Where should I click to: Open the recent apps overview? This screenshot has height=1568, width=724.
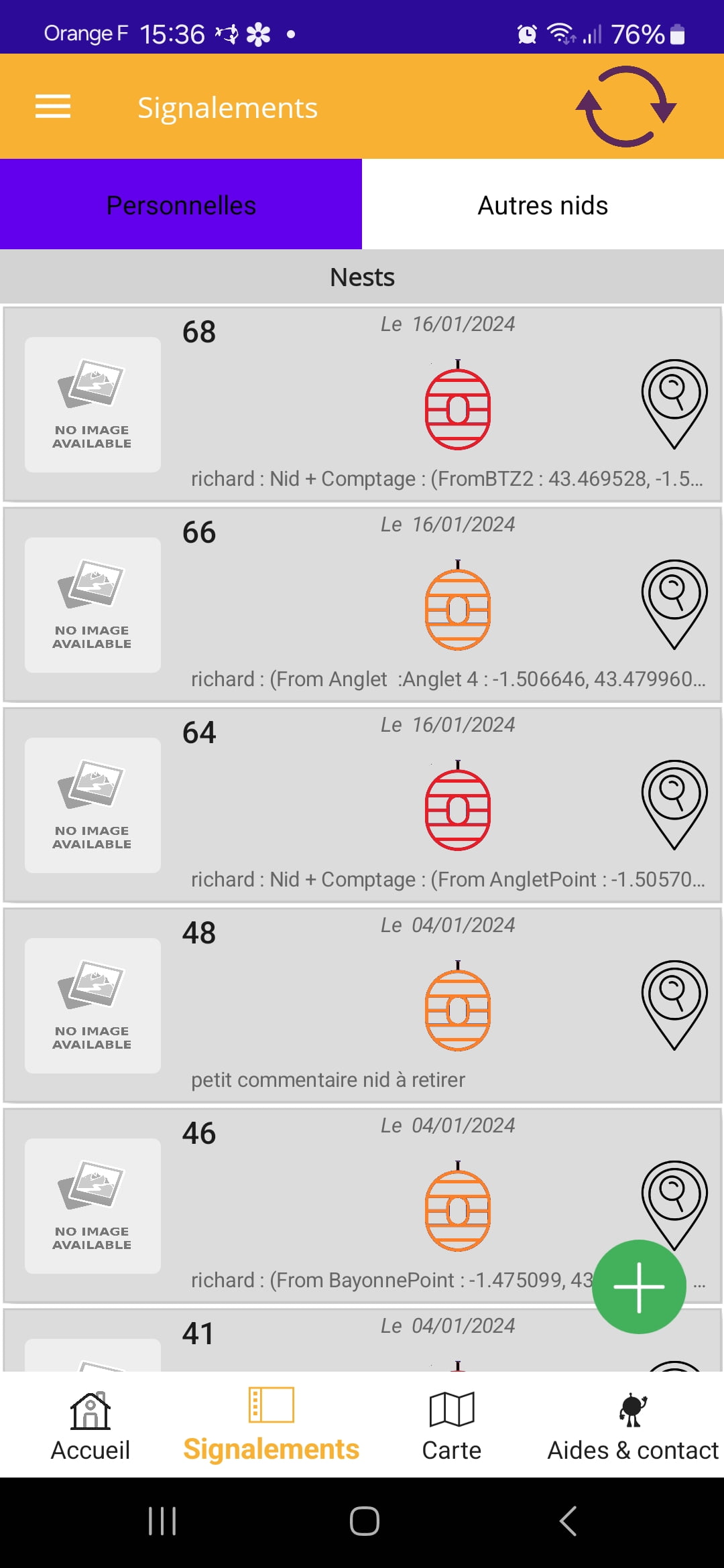tap(162, 1521)
